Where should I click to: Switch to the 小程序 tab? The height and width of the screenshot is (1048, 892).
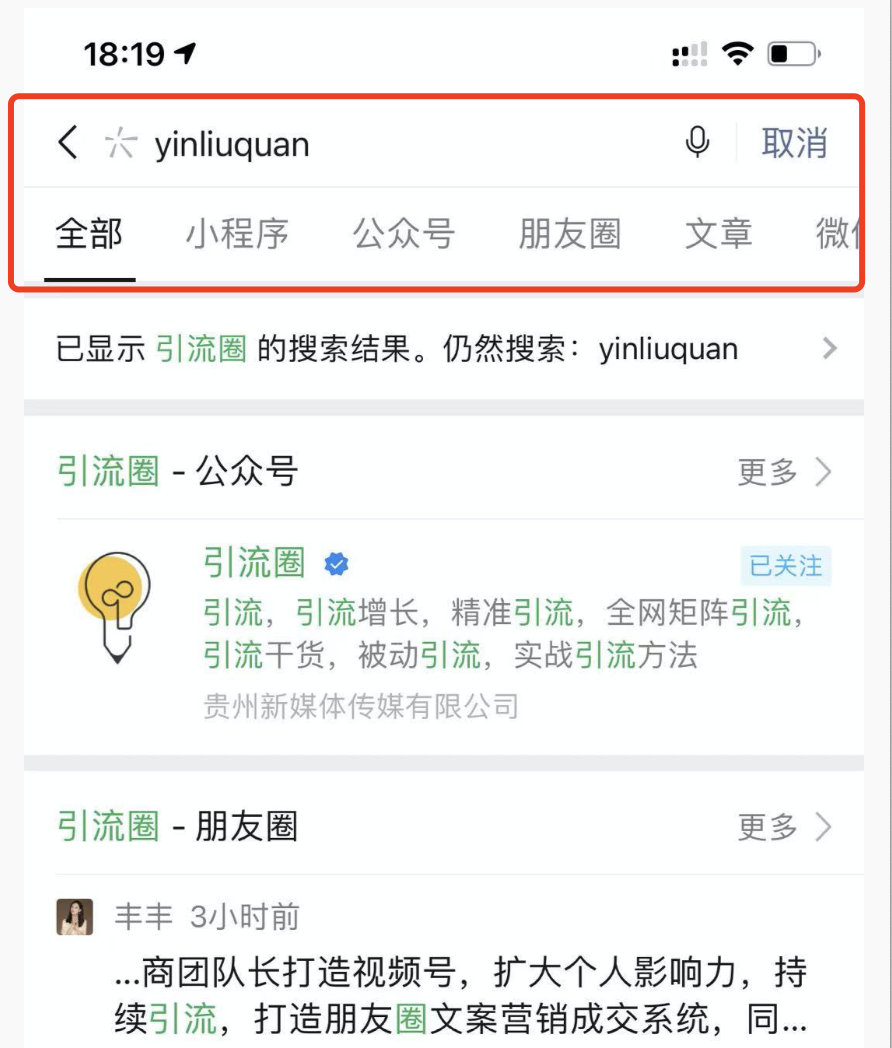(237, 234)
